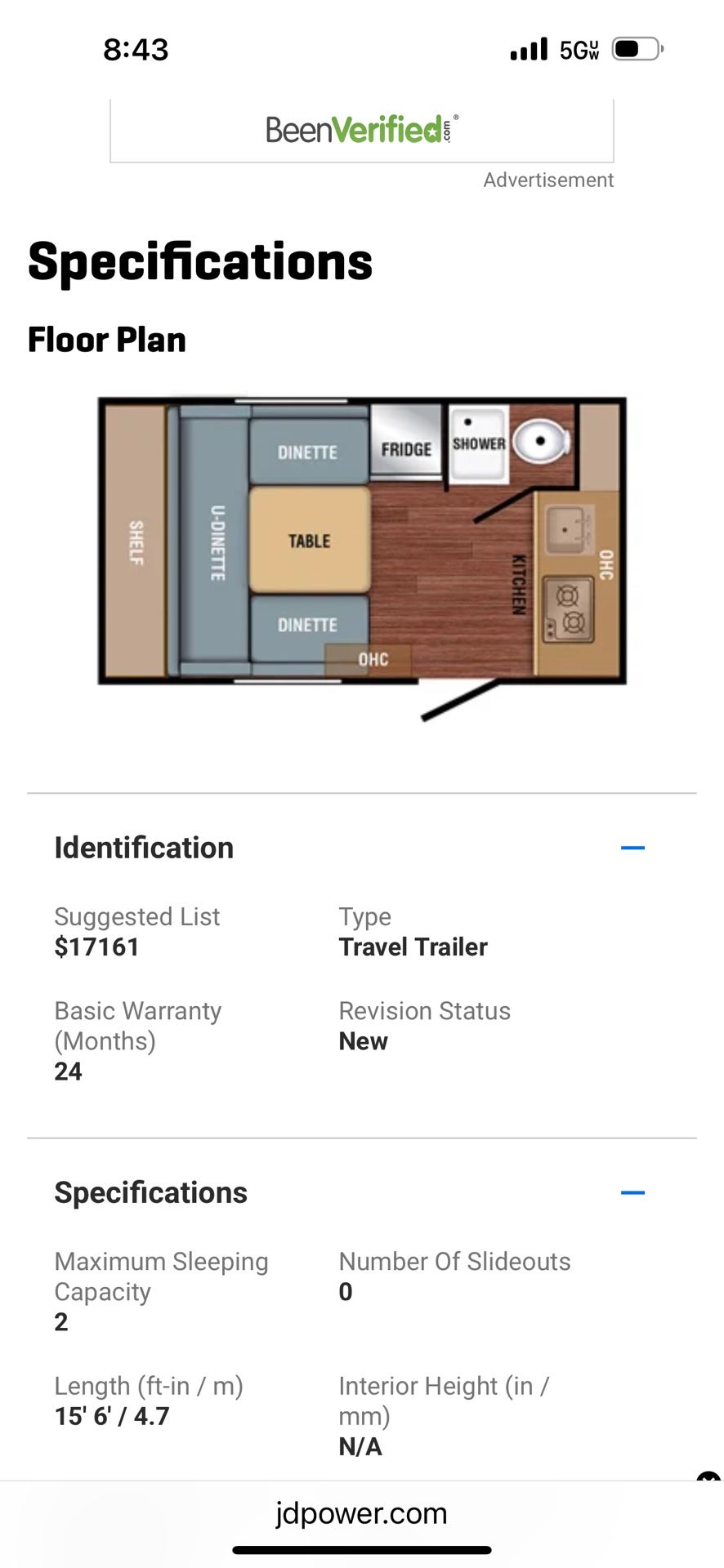Tap the jdpower.com address bar
724x1568 pixels.
click(x=362, y=1513)
